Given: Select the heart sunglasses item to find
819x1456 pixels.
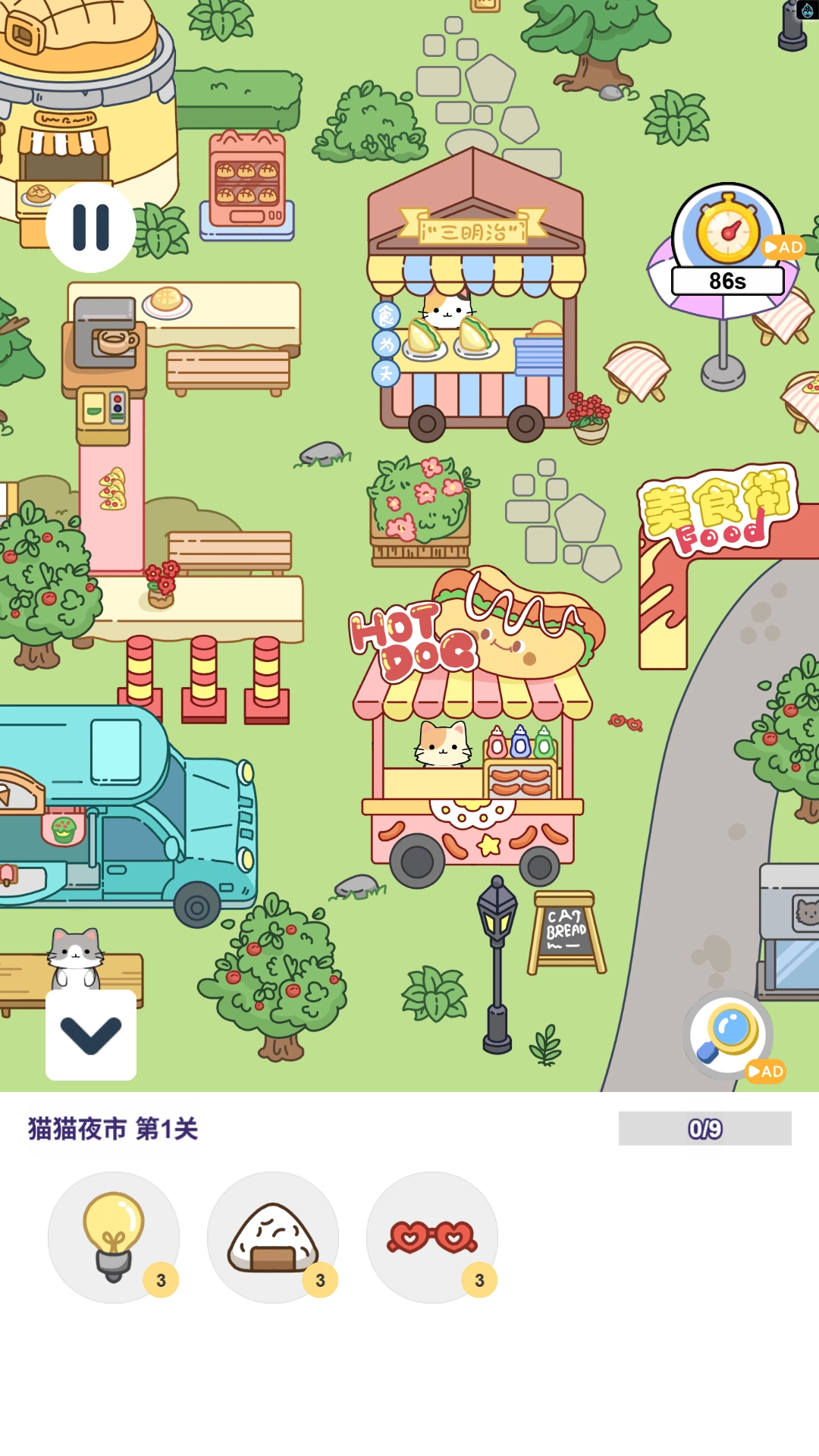Looking at the screenshot, I should coord(432,1237).
